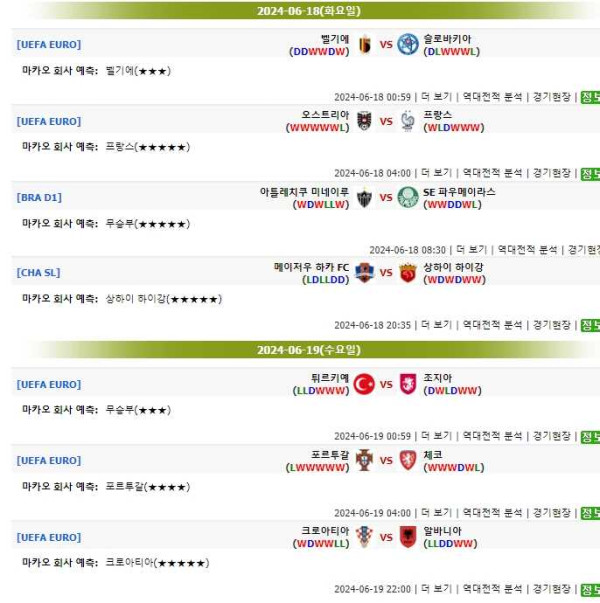Open team 알바니아 from the match row
Screen dimensions: 600x603
441,531
